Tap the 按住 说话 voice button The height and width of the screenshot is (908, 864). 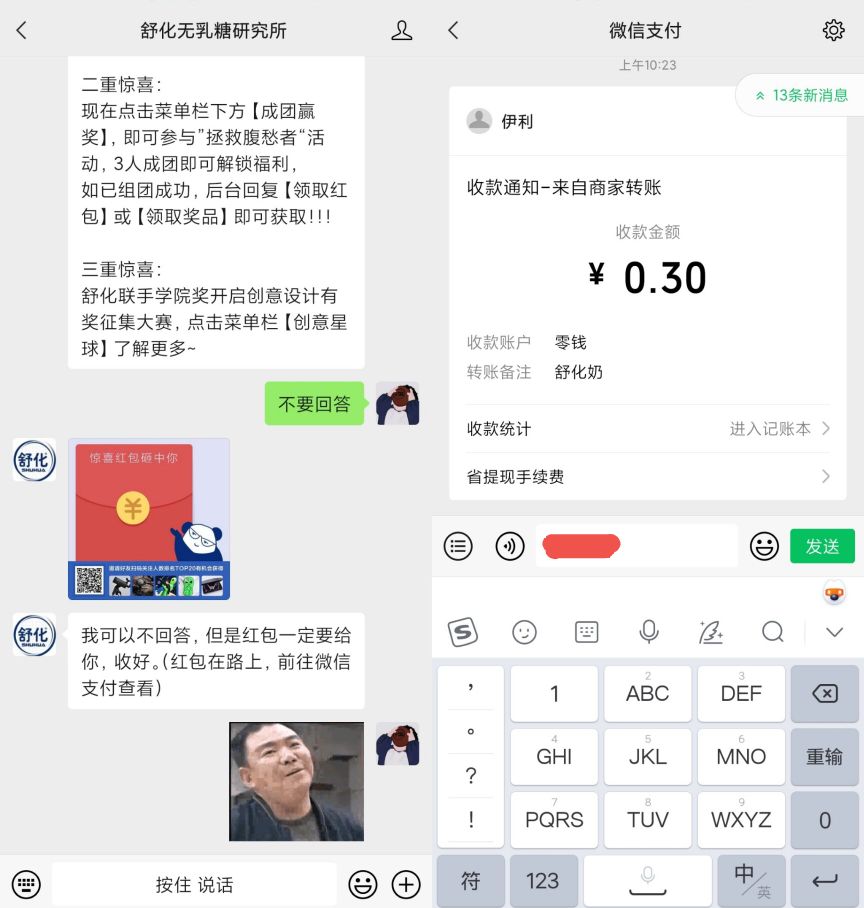[x=194, y=884]
